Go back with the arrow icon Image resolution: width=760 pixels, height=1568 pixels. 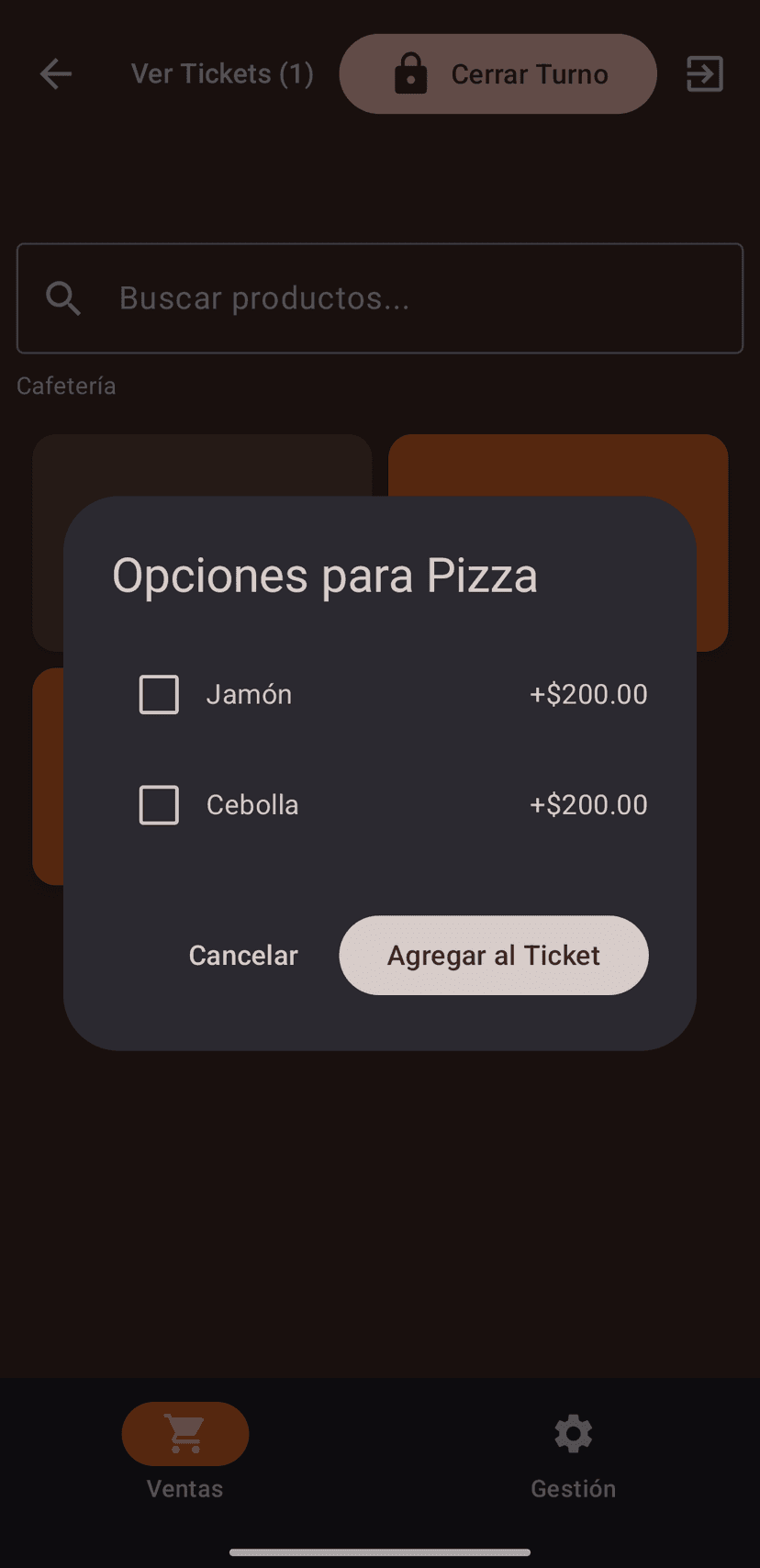point(56,73)
